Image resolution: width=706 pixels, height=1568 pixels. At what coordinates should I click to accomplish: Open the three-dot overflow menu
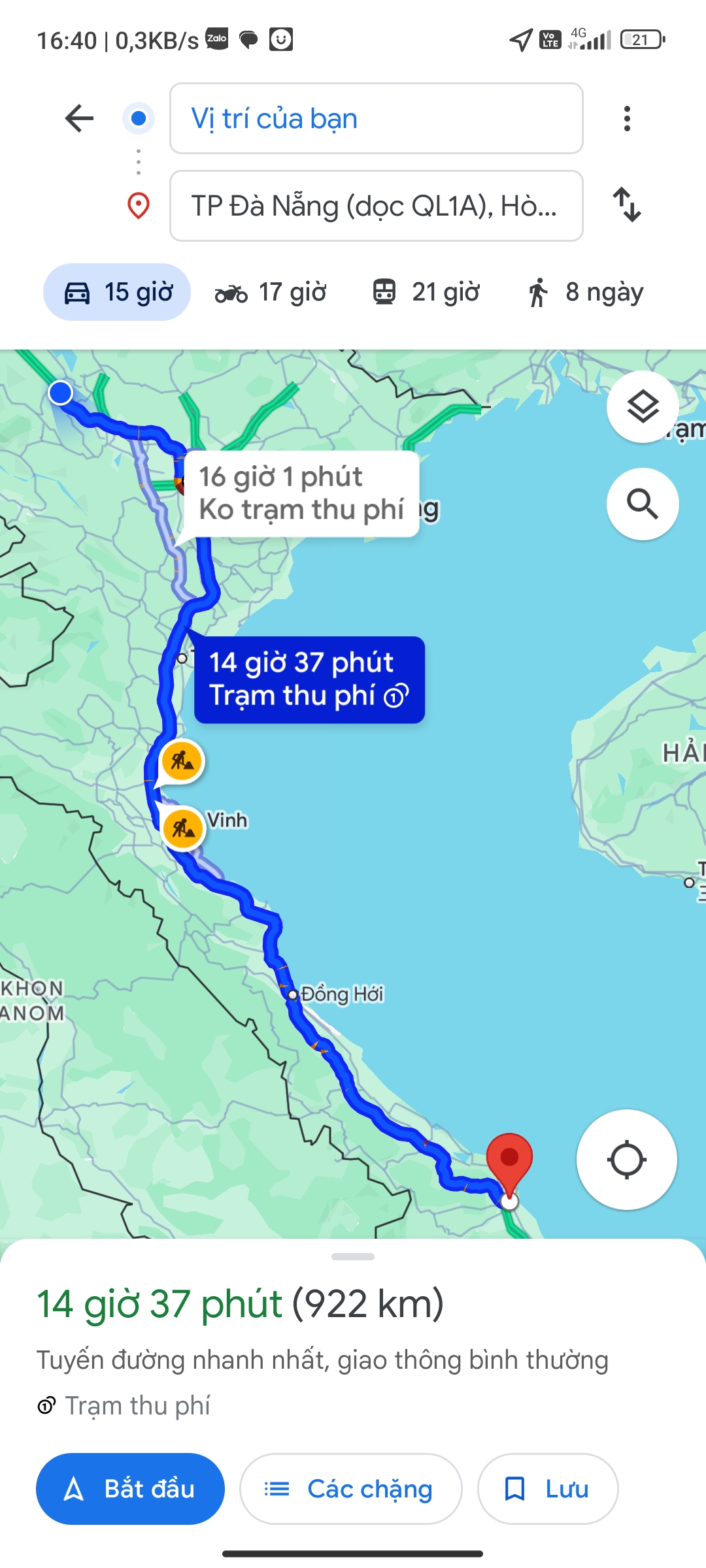click(x=627, y=118)
